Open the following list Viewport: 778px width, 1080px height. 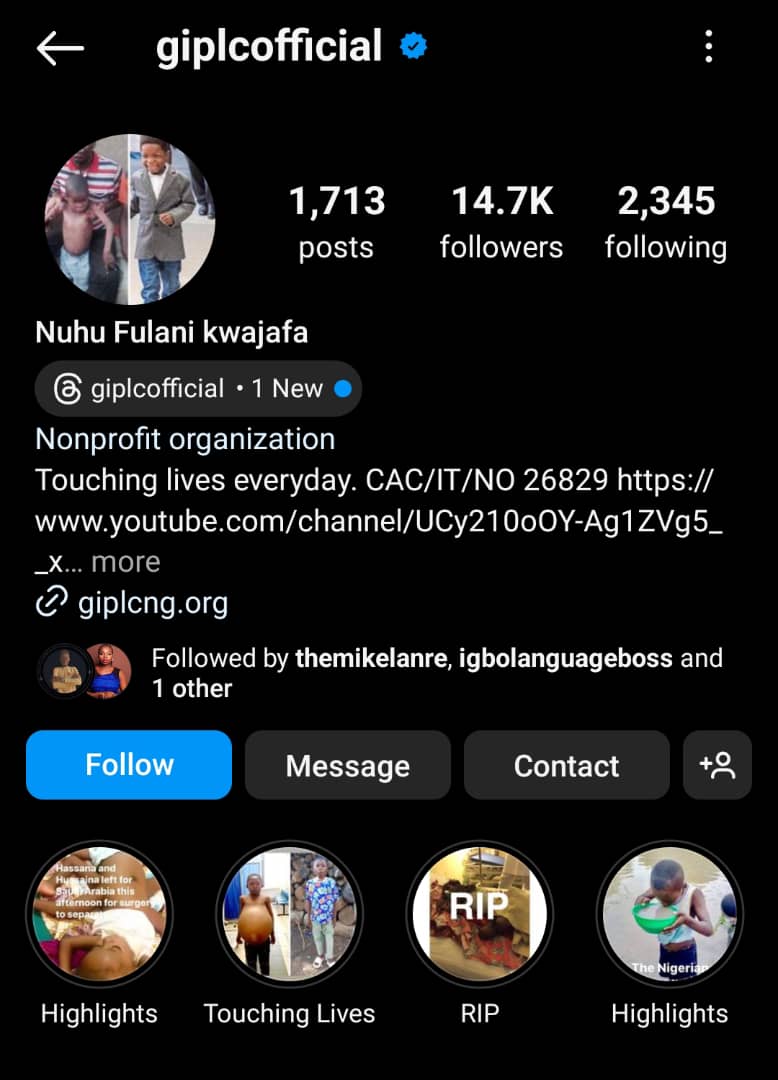(x=665, y=222)
